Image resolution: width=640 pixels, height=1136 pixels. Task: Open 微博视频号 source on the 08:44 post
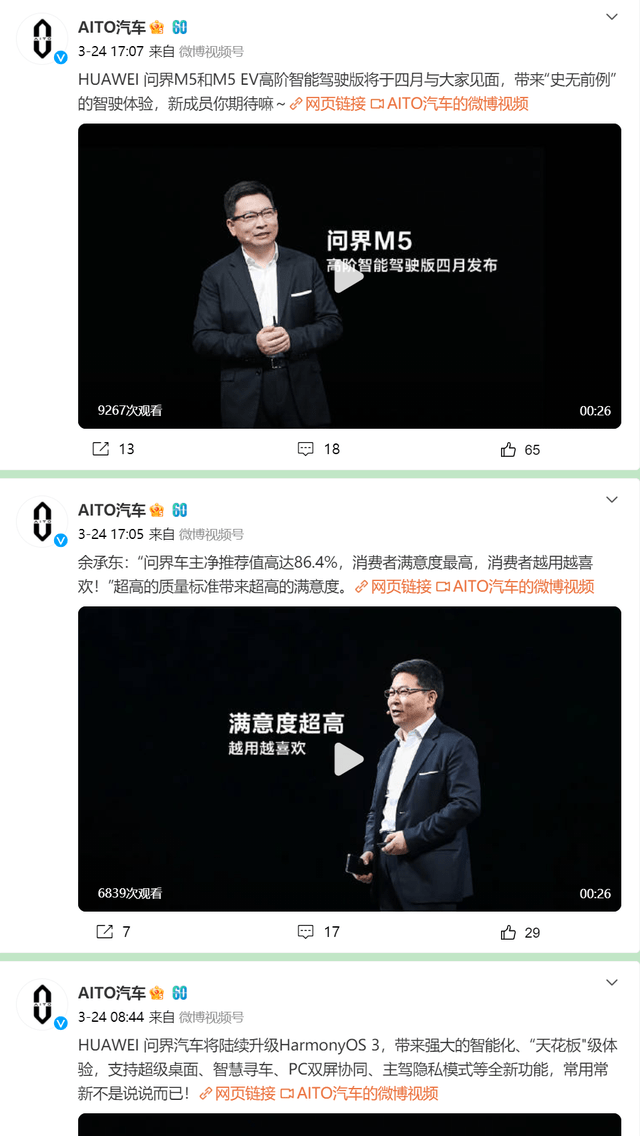(x=211, y=1017)
